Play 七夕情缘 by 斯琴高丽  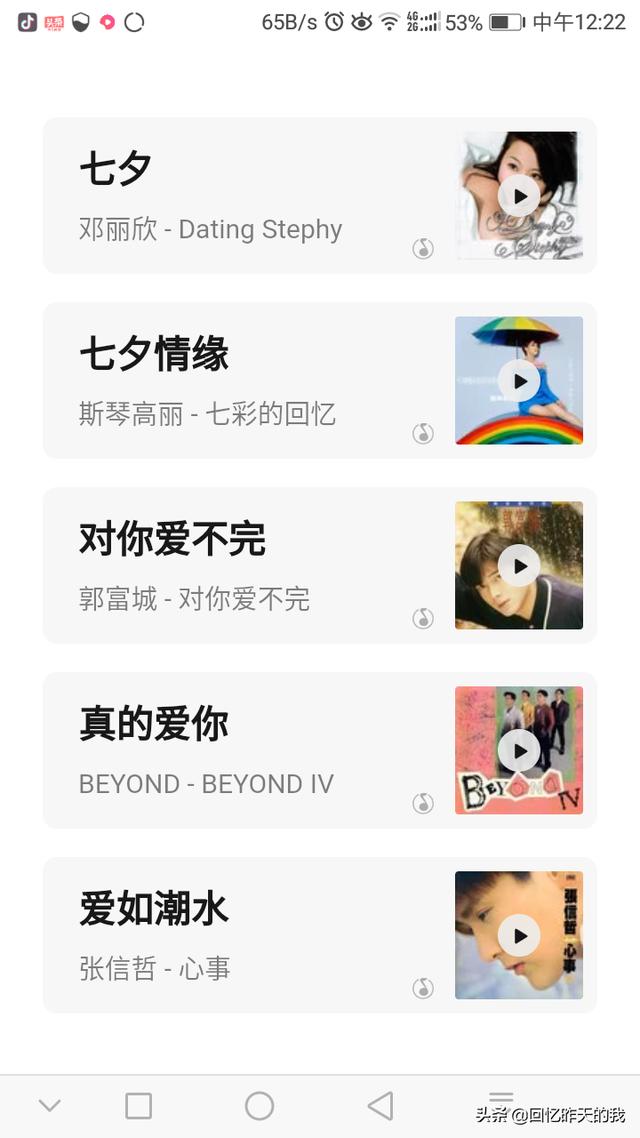point(520,381)
